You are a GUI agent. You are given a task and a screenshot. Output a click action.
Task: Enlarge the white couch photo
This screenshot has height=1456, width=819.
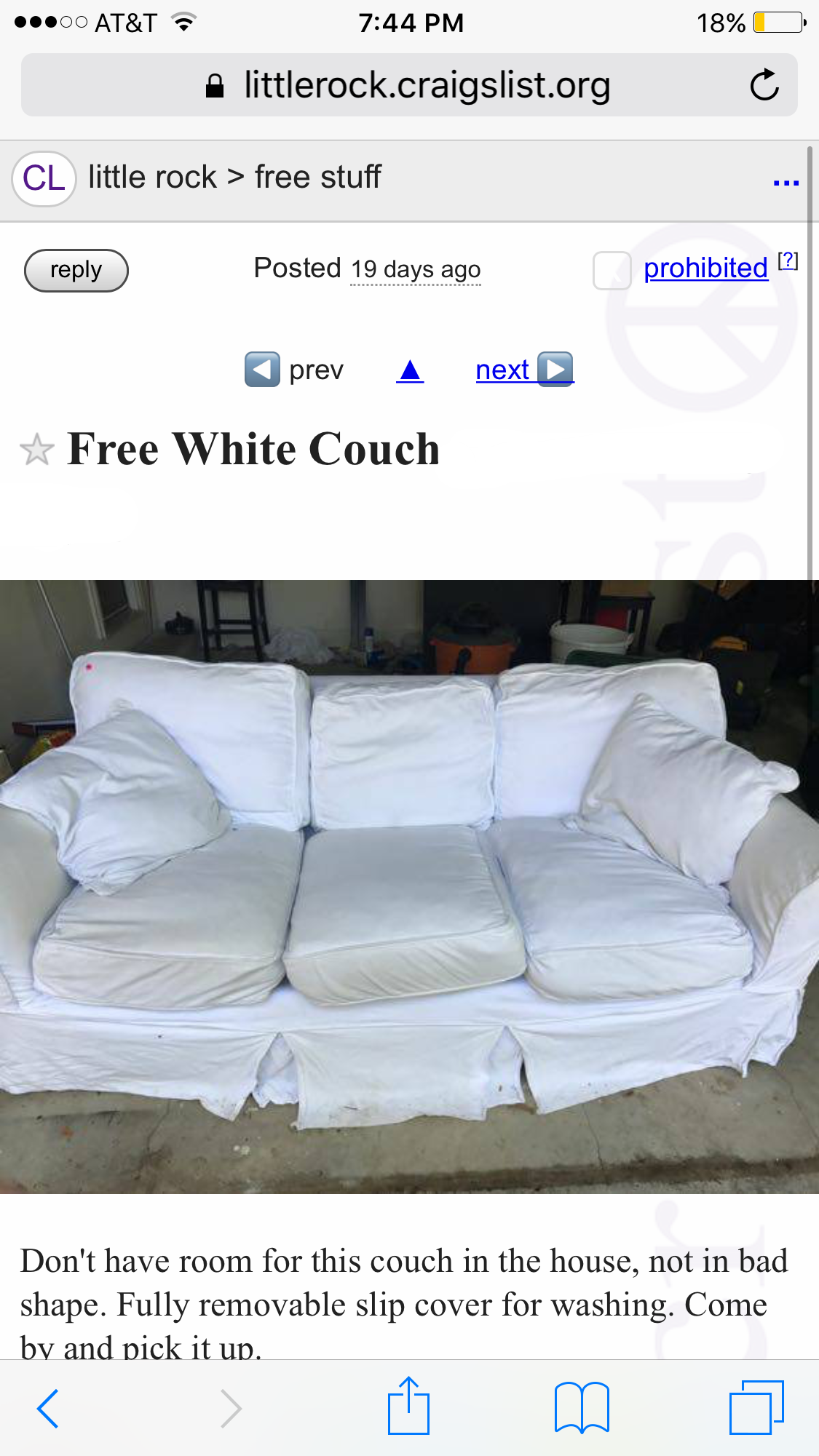pos(409,886)
